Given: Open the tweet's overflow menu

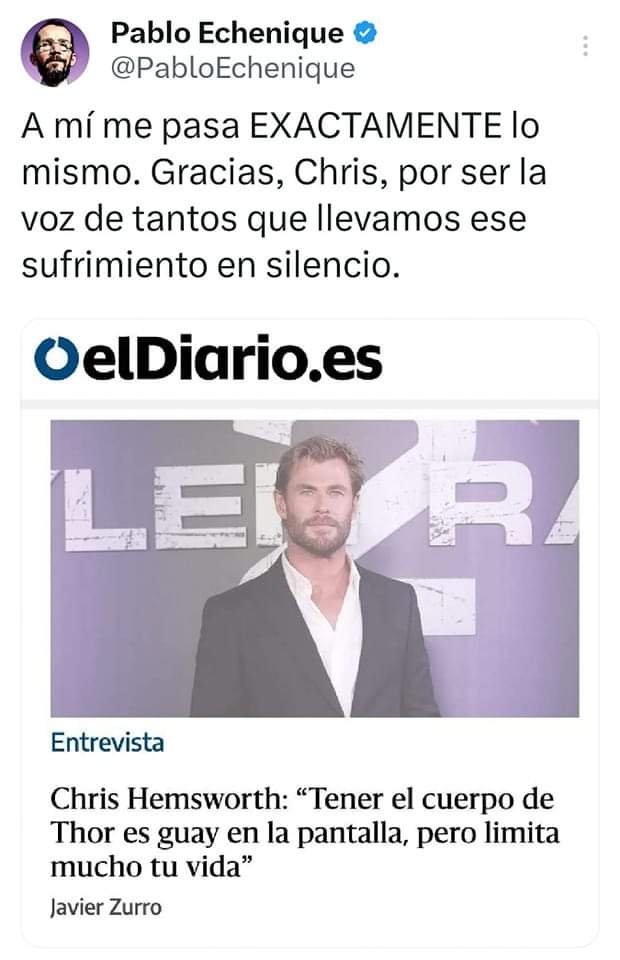Looking at the screenshot, I should (585, 46).
